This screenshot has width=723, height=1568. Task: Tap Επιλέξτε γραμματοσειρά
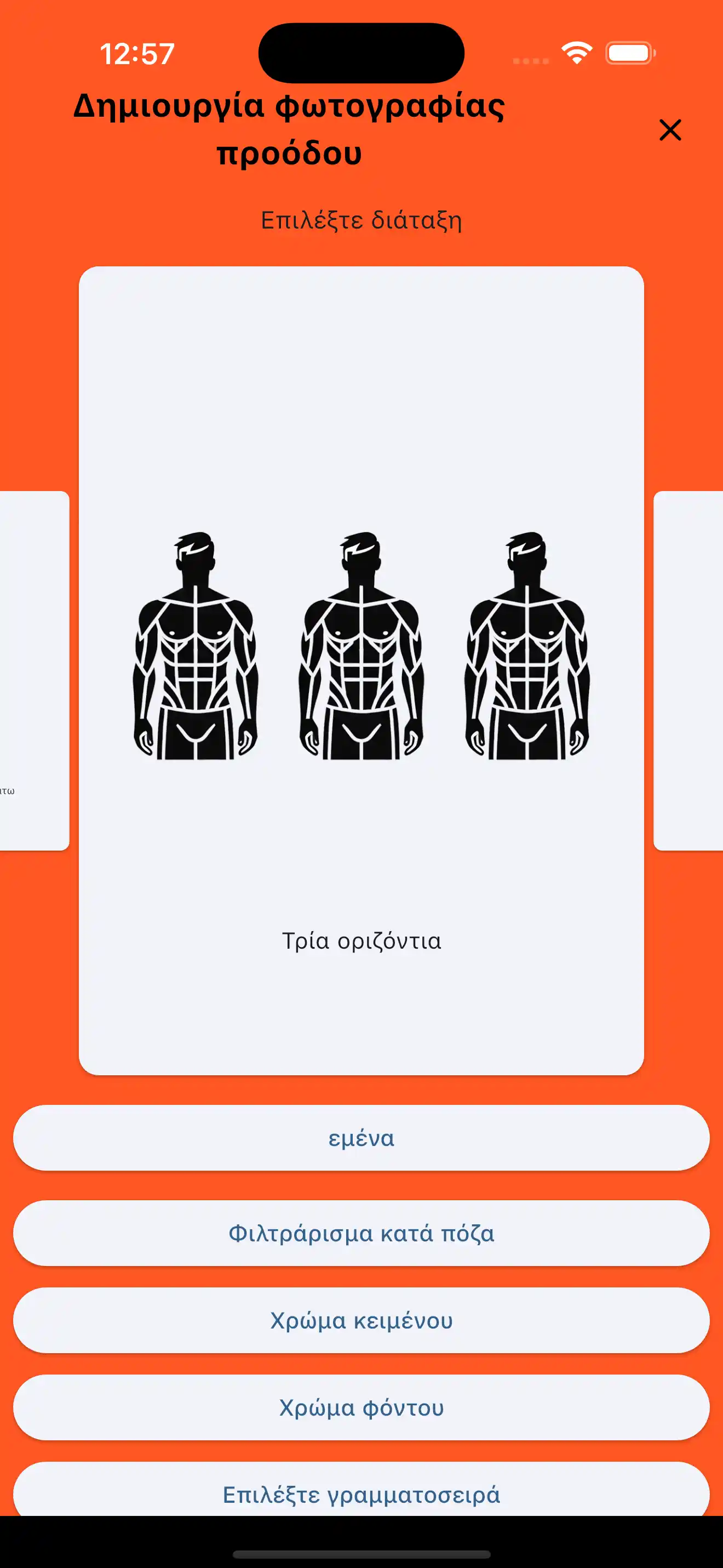(361, 1493)
